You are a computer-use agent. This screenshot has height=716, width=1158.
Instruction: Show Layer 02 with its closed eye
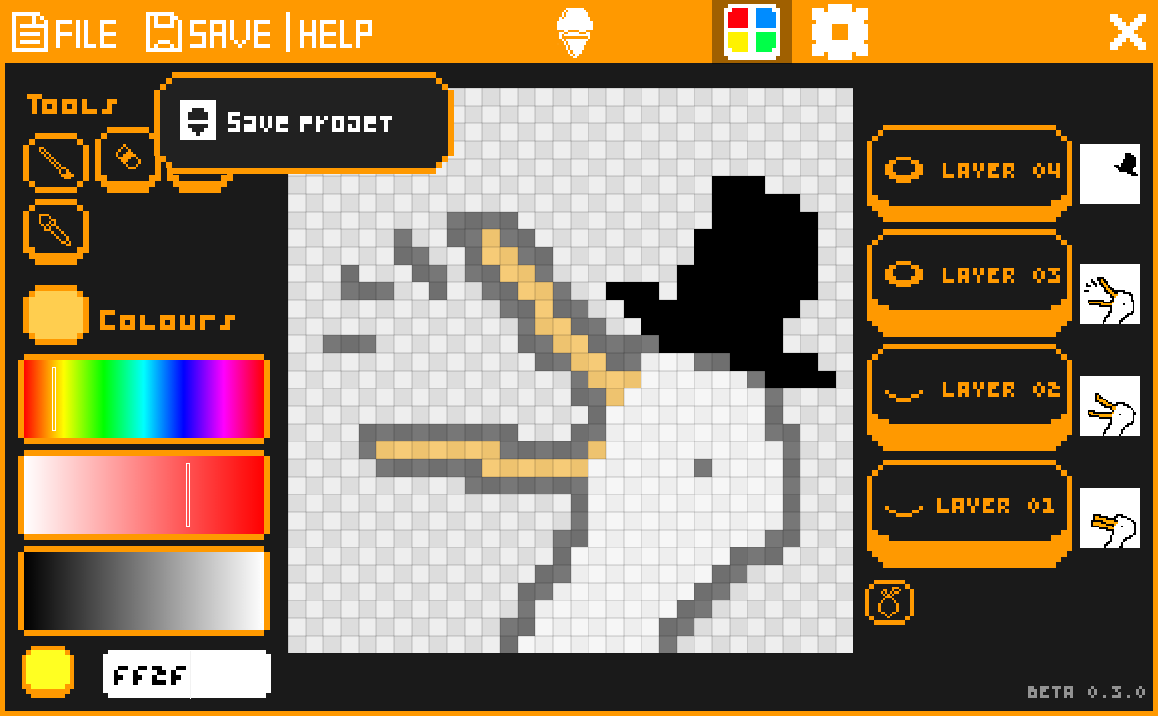904,392
